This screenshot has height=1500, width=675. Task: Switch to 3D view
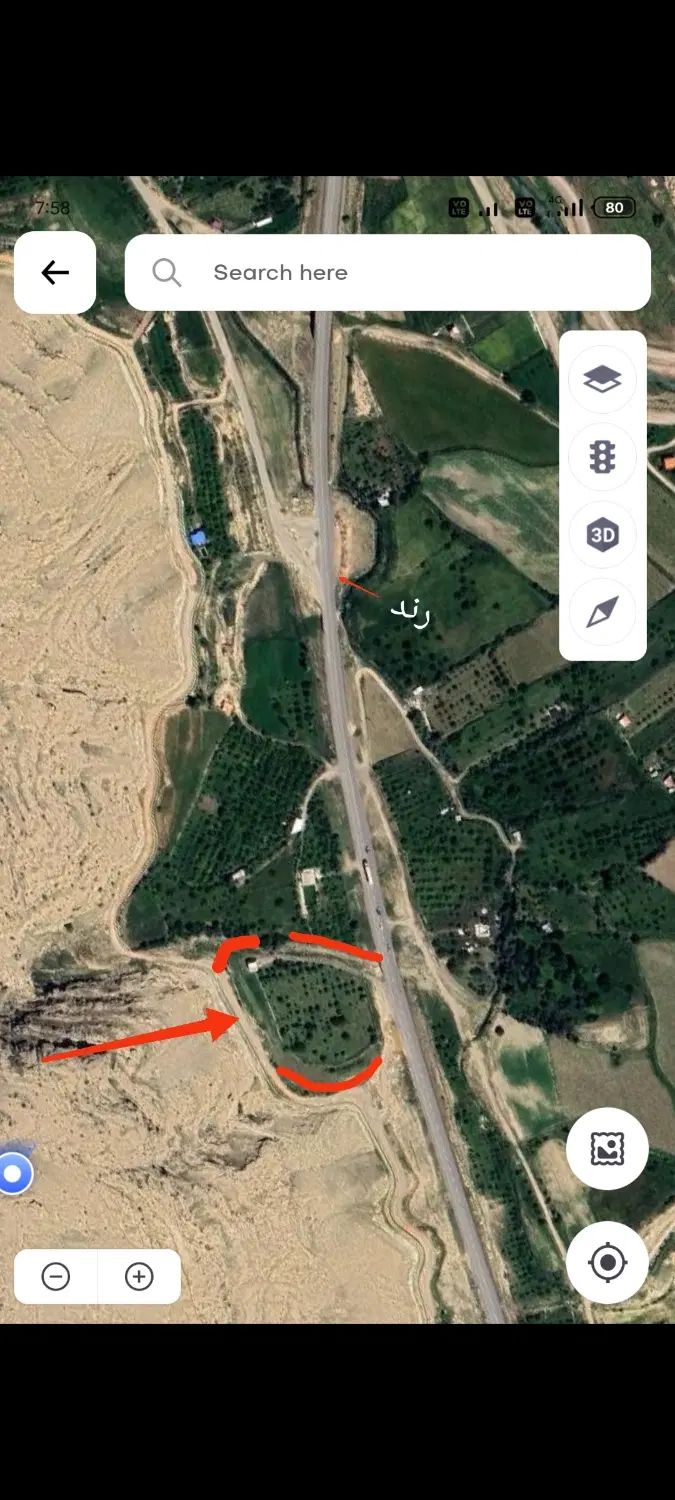pyautogui.click(x=602, y=535)
